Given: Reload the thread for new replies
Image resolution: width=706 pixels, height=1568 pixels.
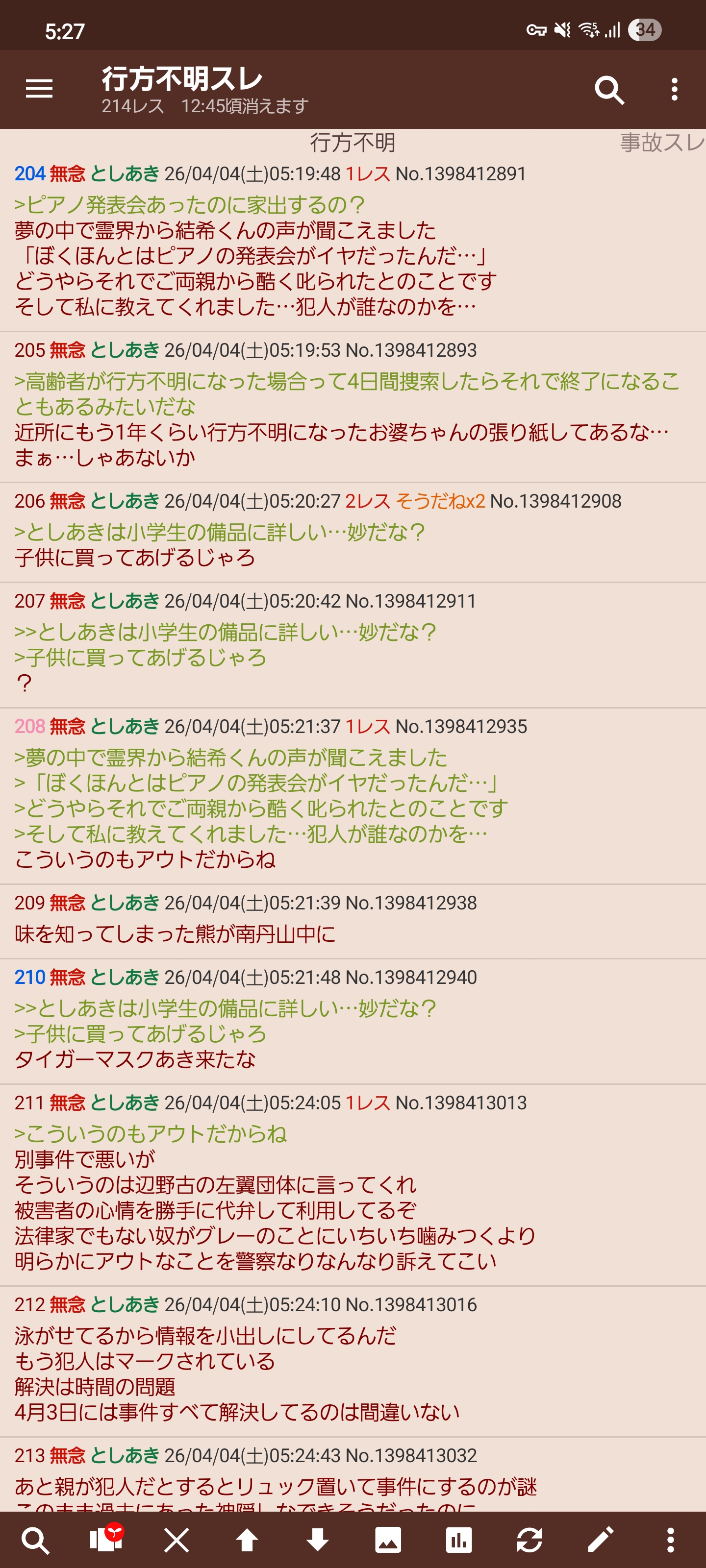Looking at the screenshot, I should tap(529, 1540).
